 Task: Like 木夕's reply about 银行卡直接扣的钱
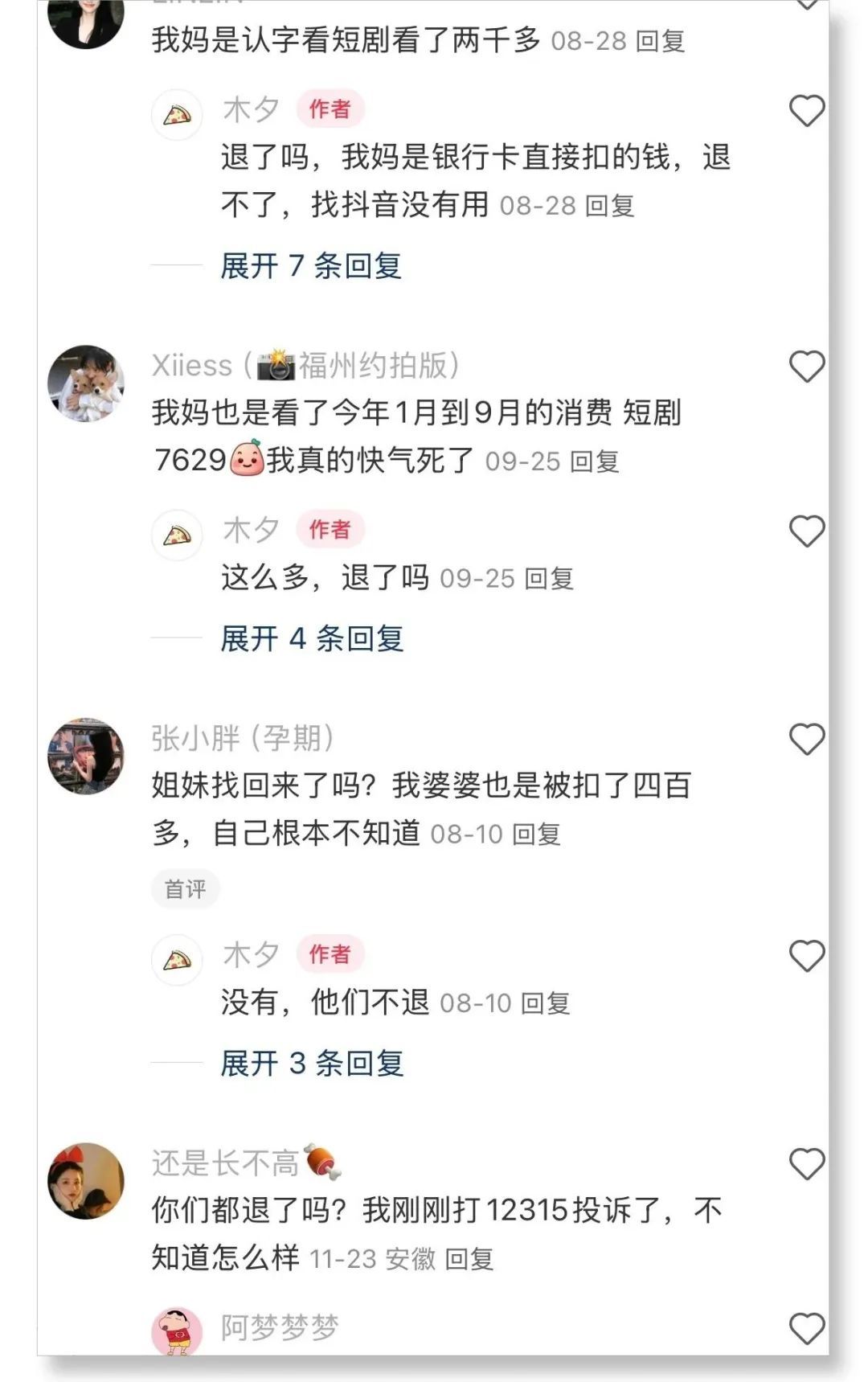click(x=807, y=111)
